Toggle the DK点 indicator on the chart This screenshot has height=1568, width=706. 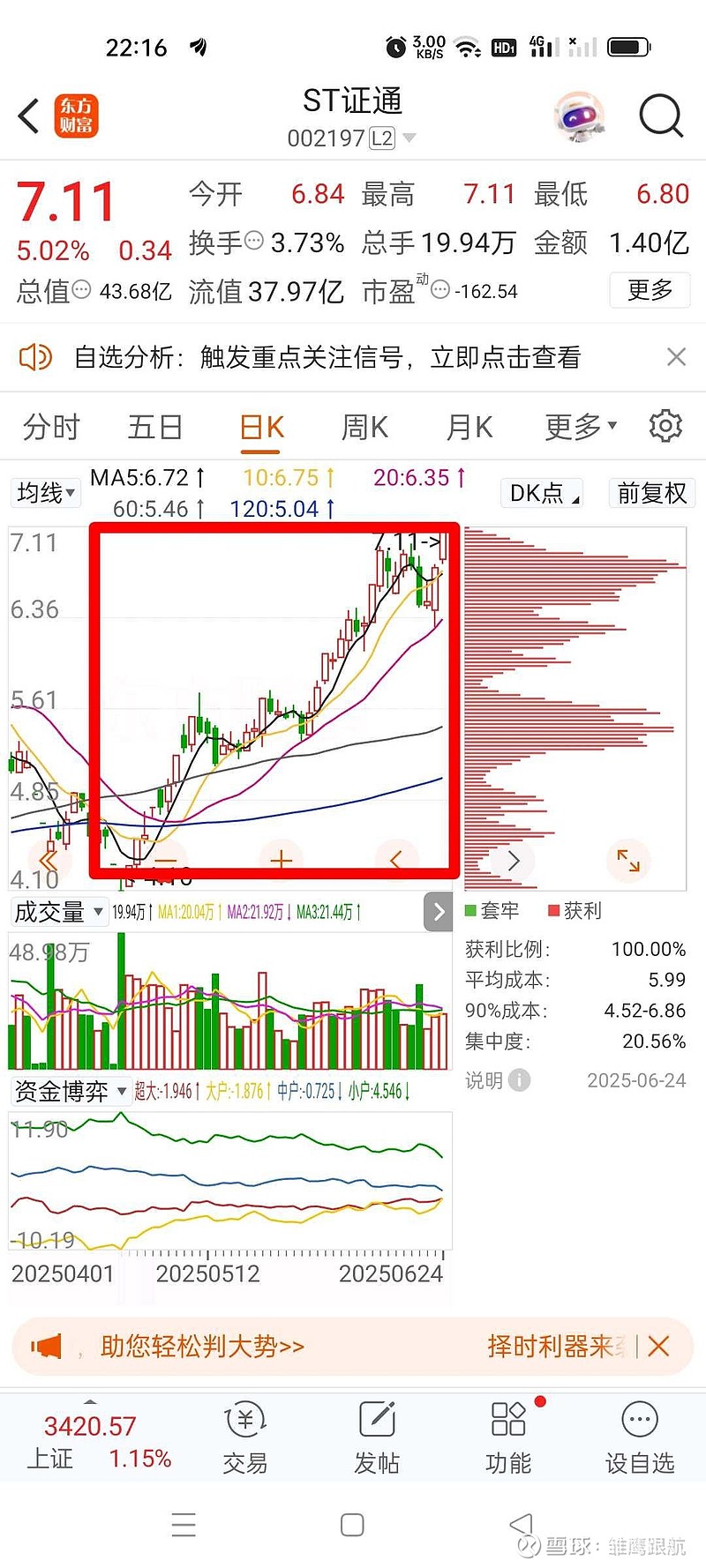coord(538,493)
